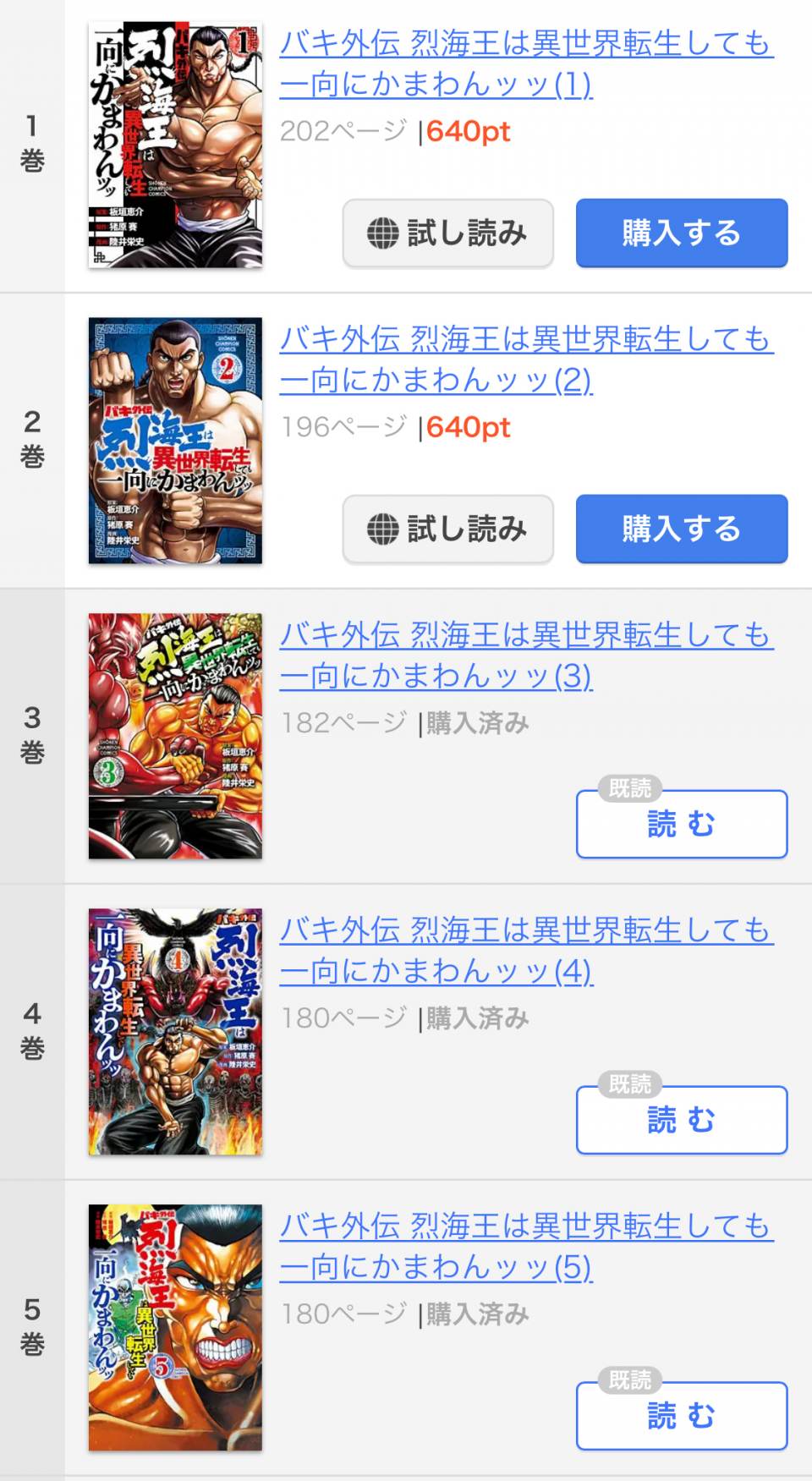Select the volume 2 cover image
Screen dimensions: 812x1481
175,441
